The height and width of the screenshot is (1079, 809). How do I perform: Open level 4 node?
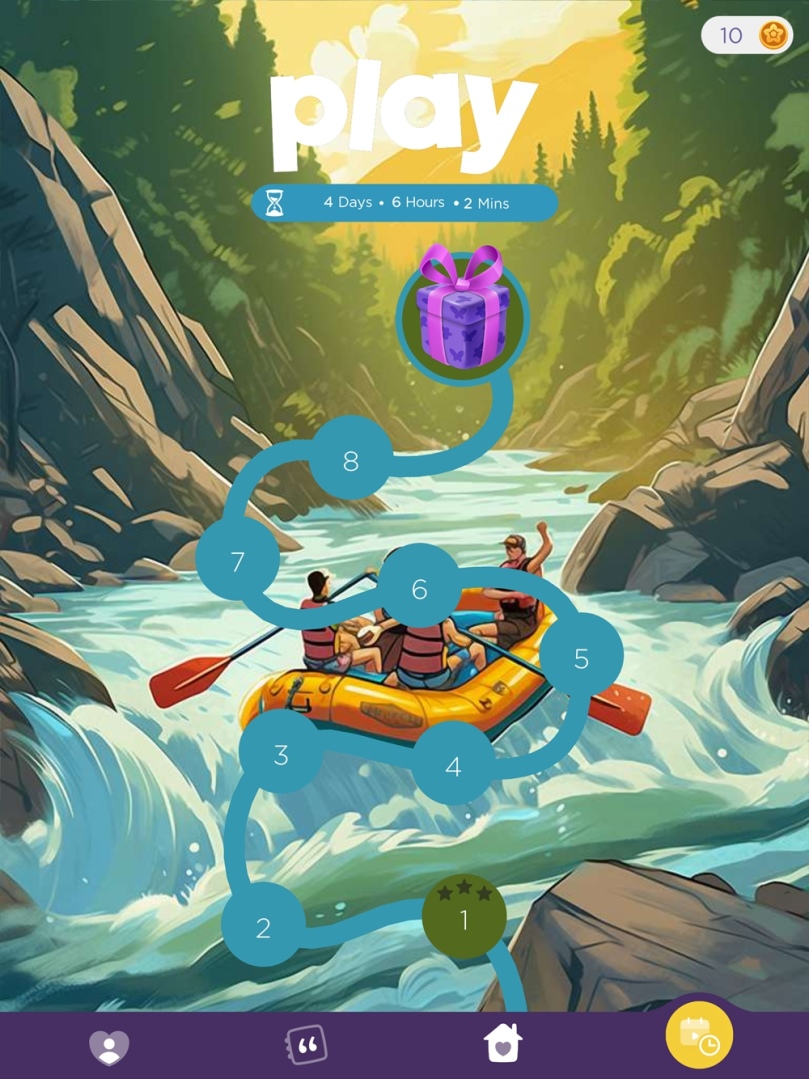pos(453,766)
